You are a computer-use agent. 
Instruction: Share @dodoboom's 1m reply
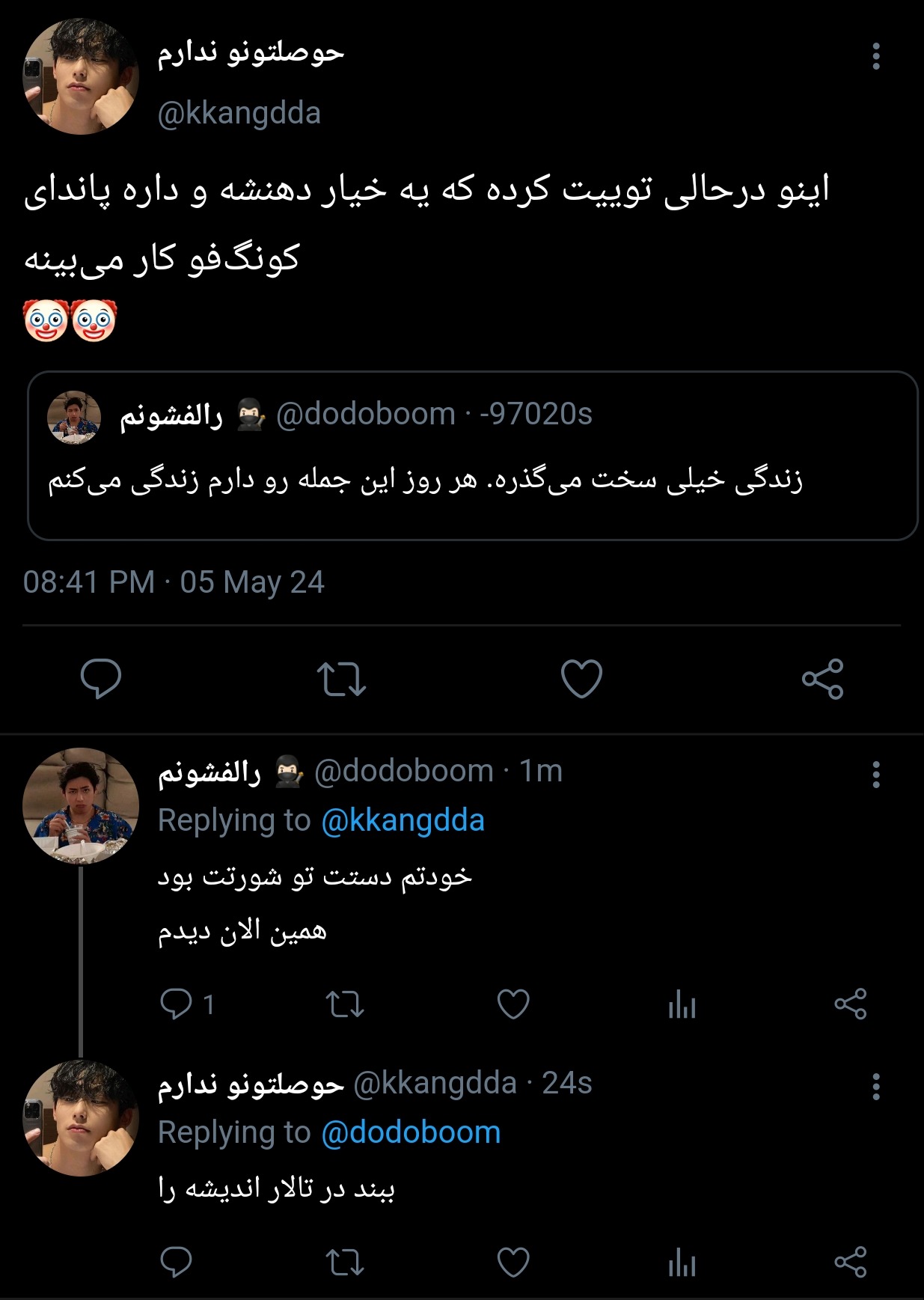pyautogui.click(x=850, y=1004)
